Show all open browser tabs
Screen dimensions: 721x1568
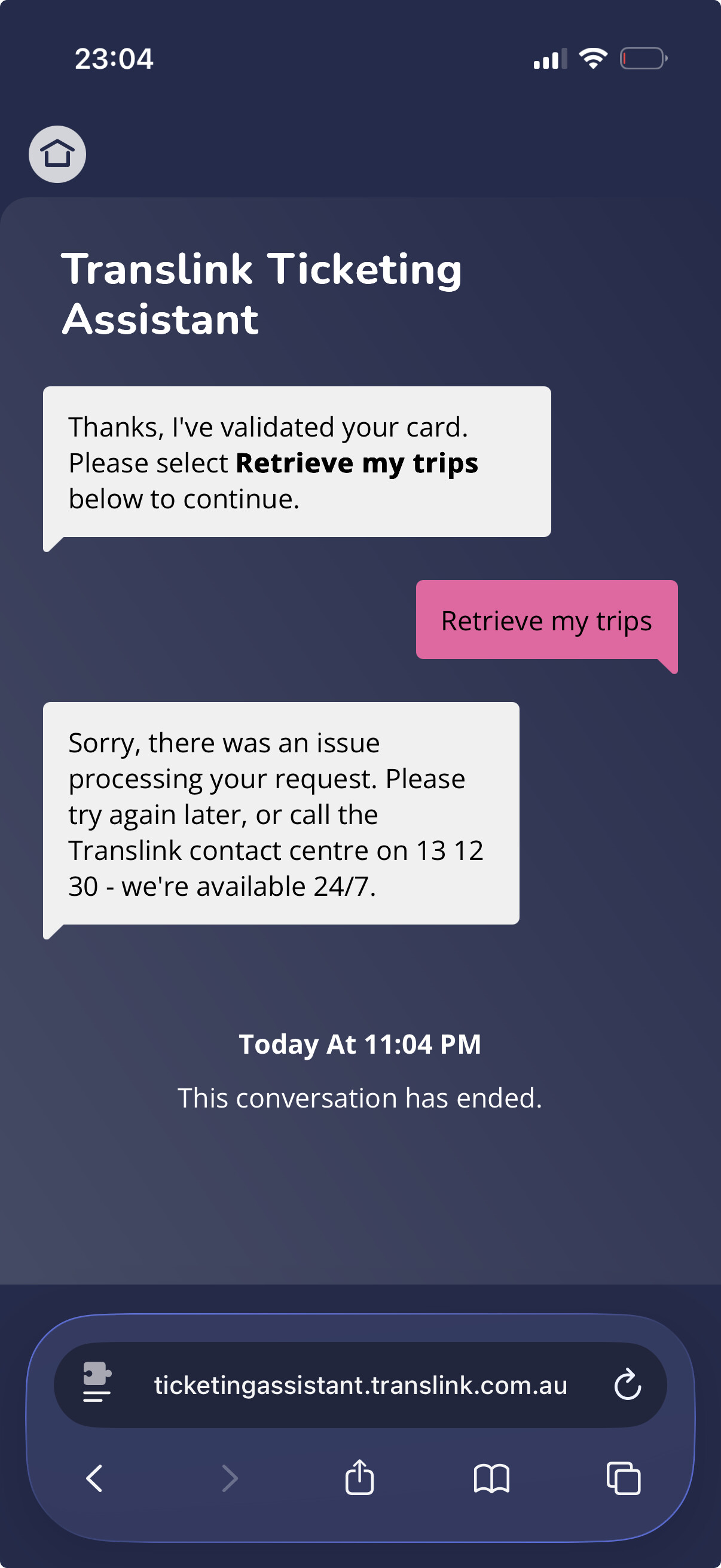click(624, 1477)
